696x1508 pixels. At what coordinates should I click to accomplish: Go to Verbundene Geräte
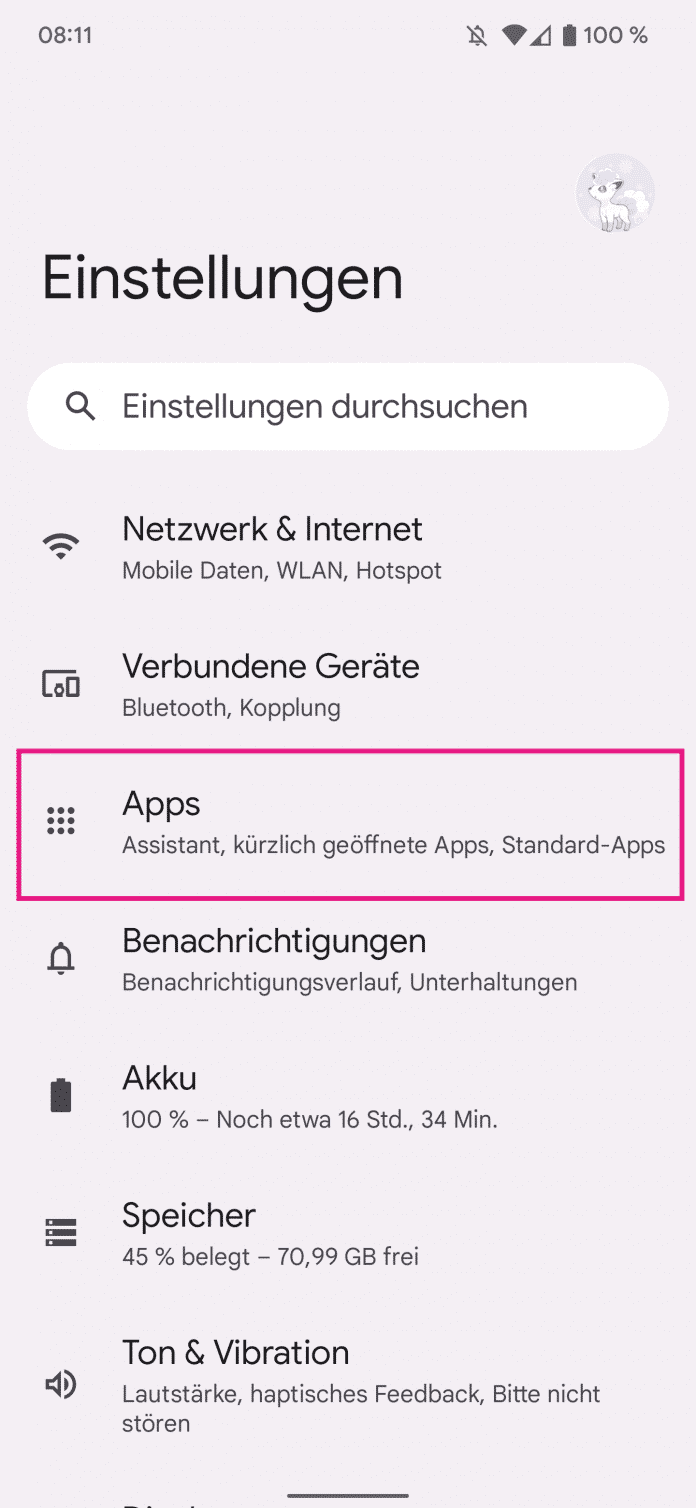(347, 684)
